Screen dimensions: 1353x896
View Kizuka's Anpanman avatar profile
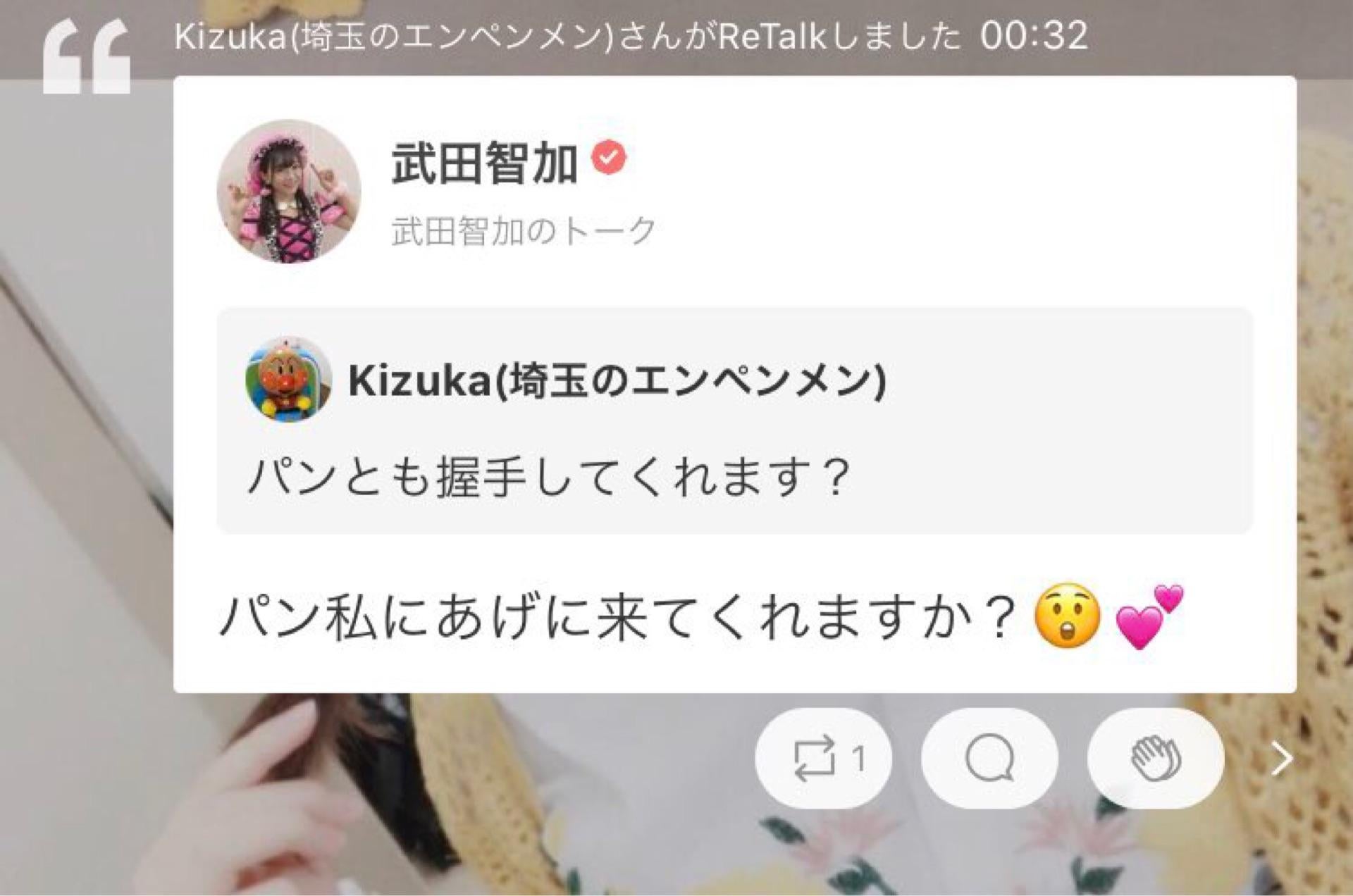coord(288,380)
